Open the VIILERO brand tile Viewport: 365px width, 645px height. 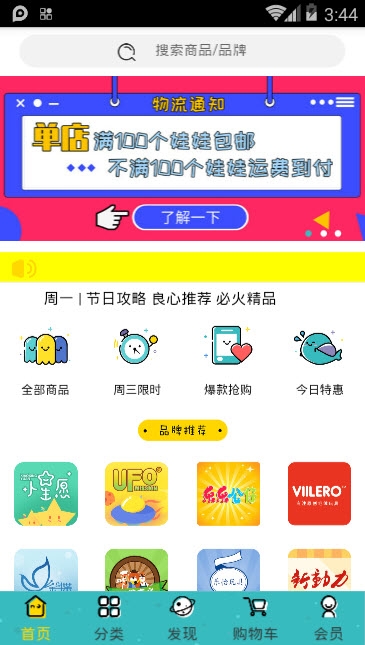click(319, 494)
